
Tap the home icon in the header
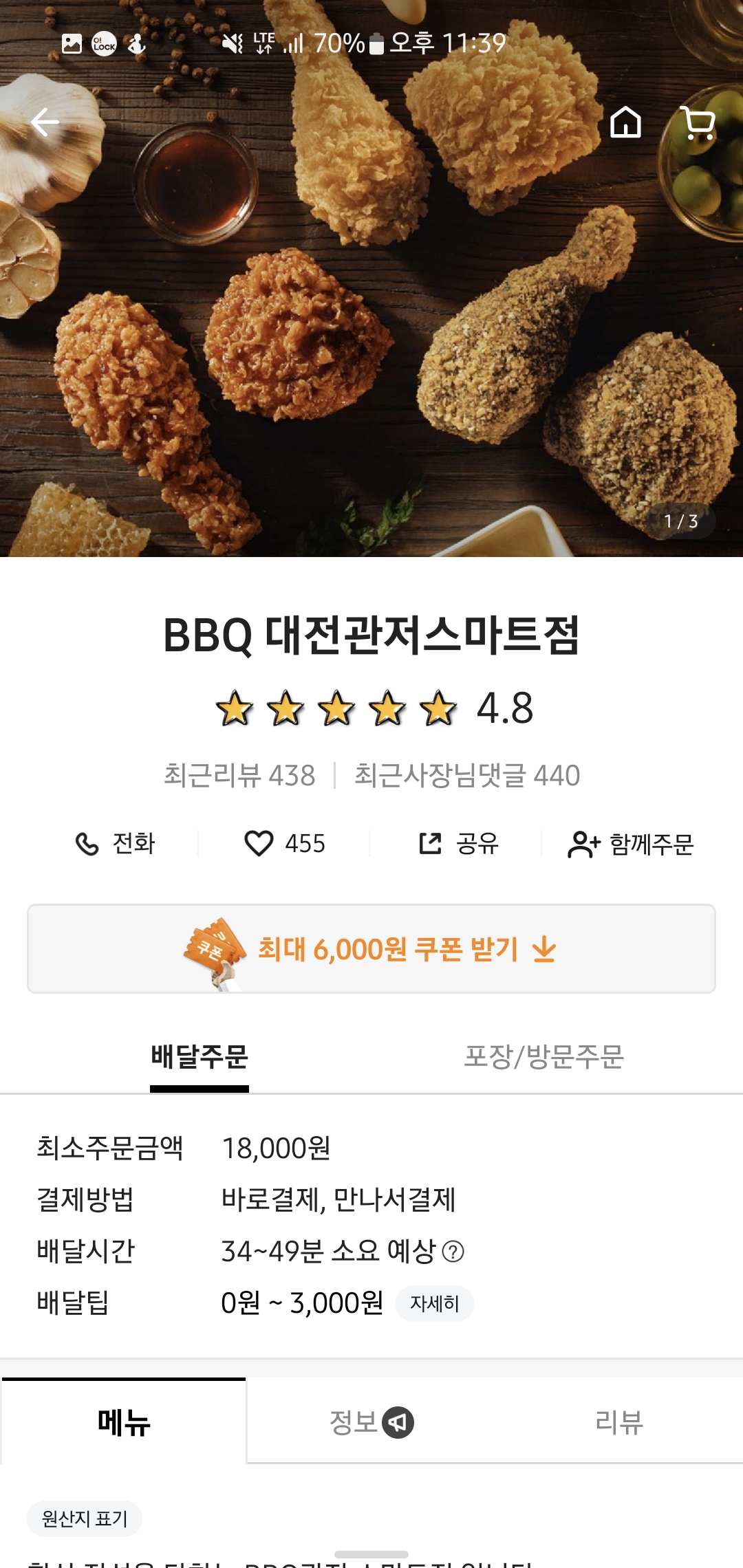pos(627,122)
